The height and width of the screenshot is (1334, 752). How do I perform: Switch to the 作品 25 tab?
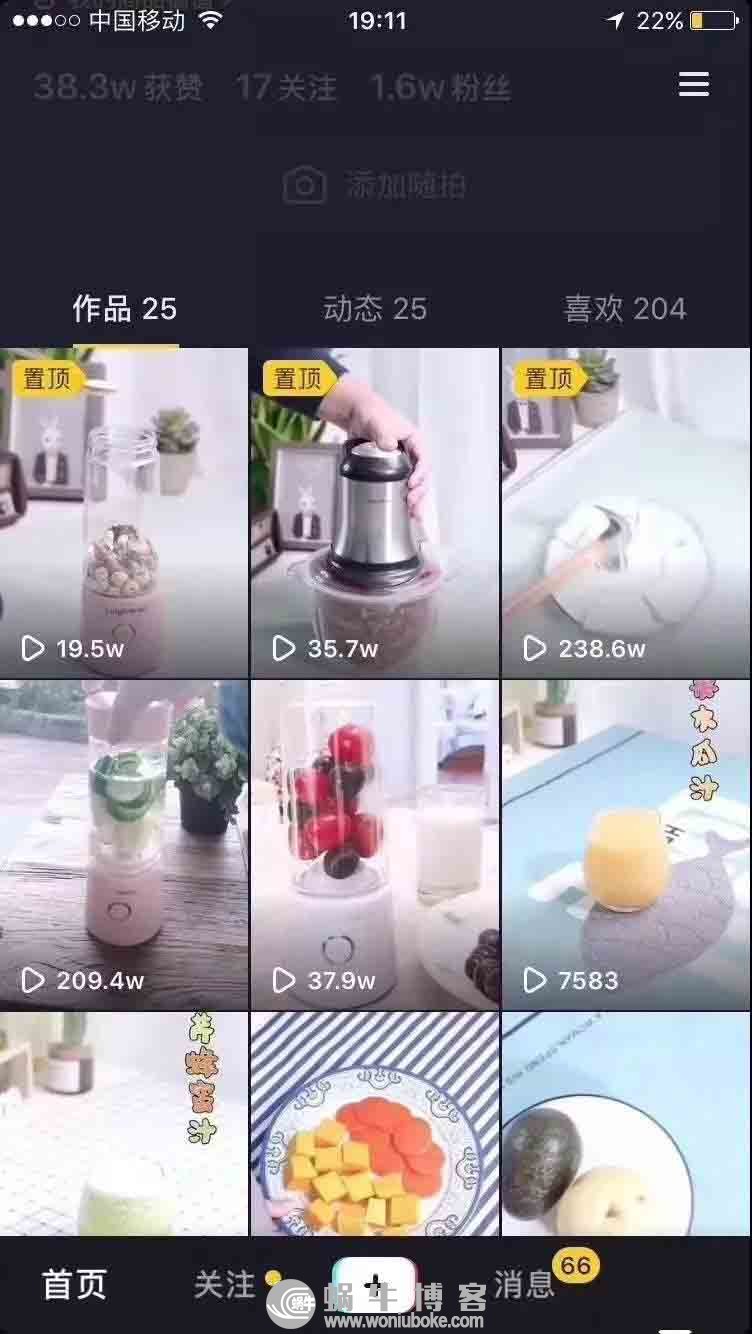[x=125, y=309]
